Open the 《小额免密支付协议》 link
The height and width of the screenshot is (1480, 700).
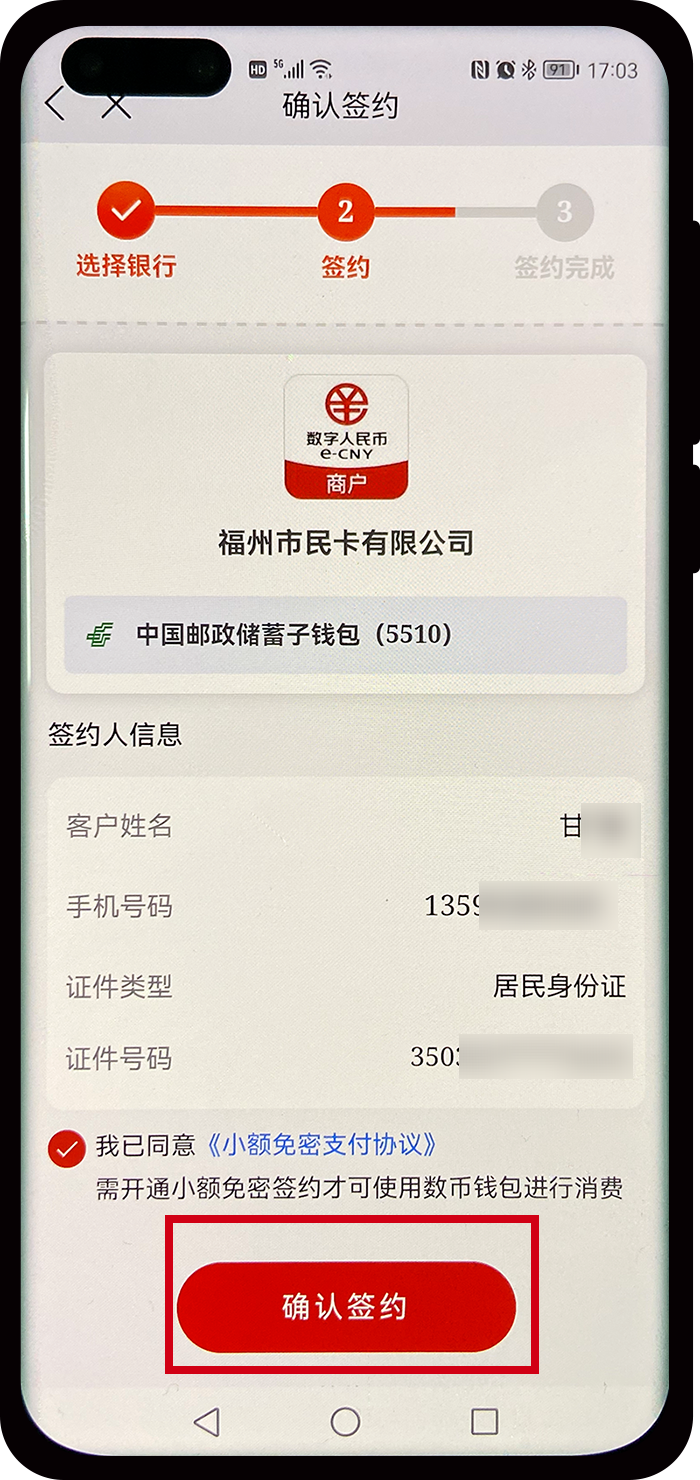(x=321, y=1145)
